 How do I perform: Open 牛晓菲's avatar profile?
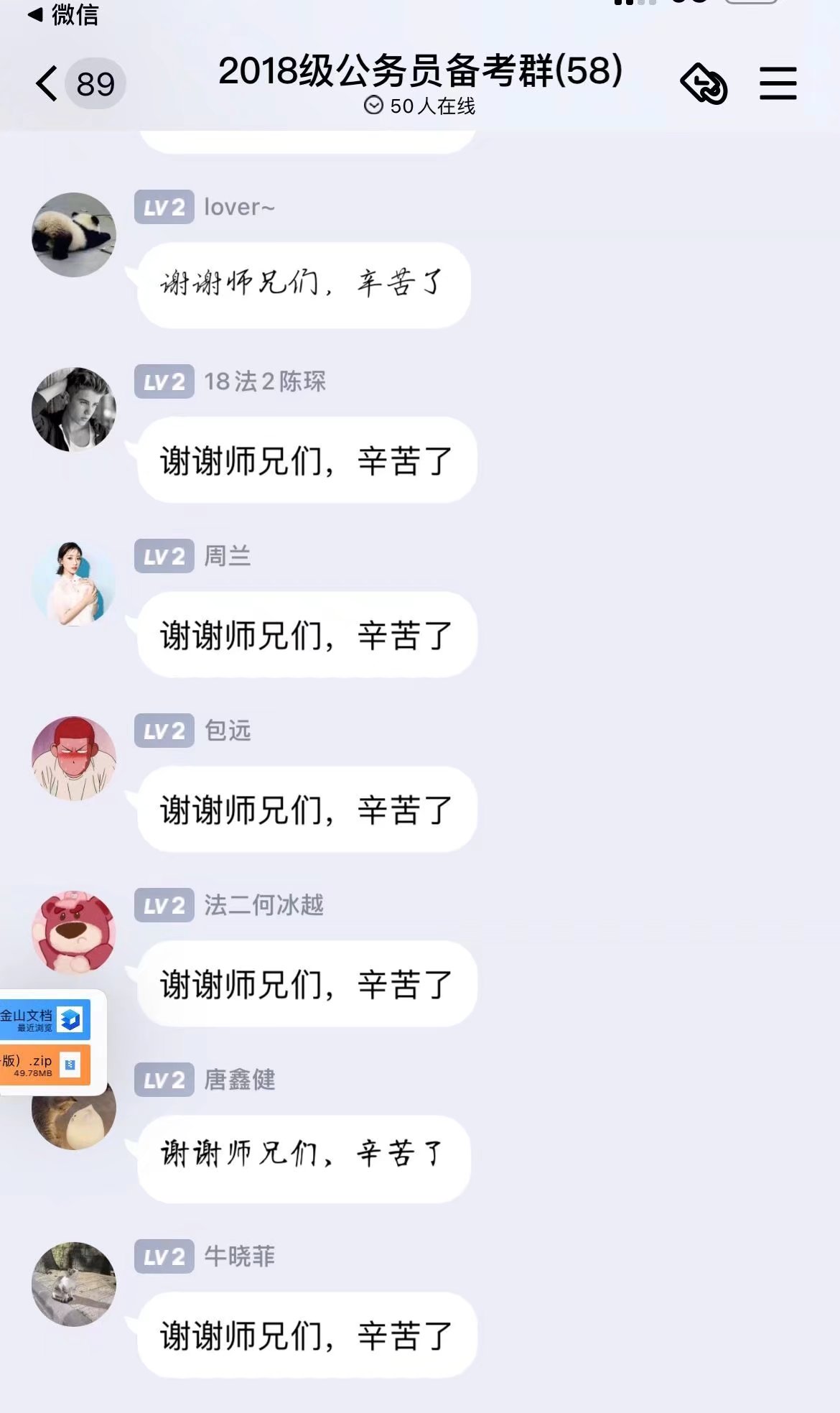click(x=74, y=1284)
